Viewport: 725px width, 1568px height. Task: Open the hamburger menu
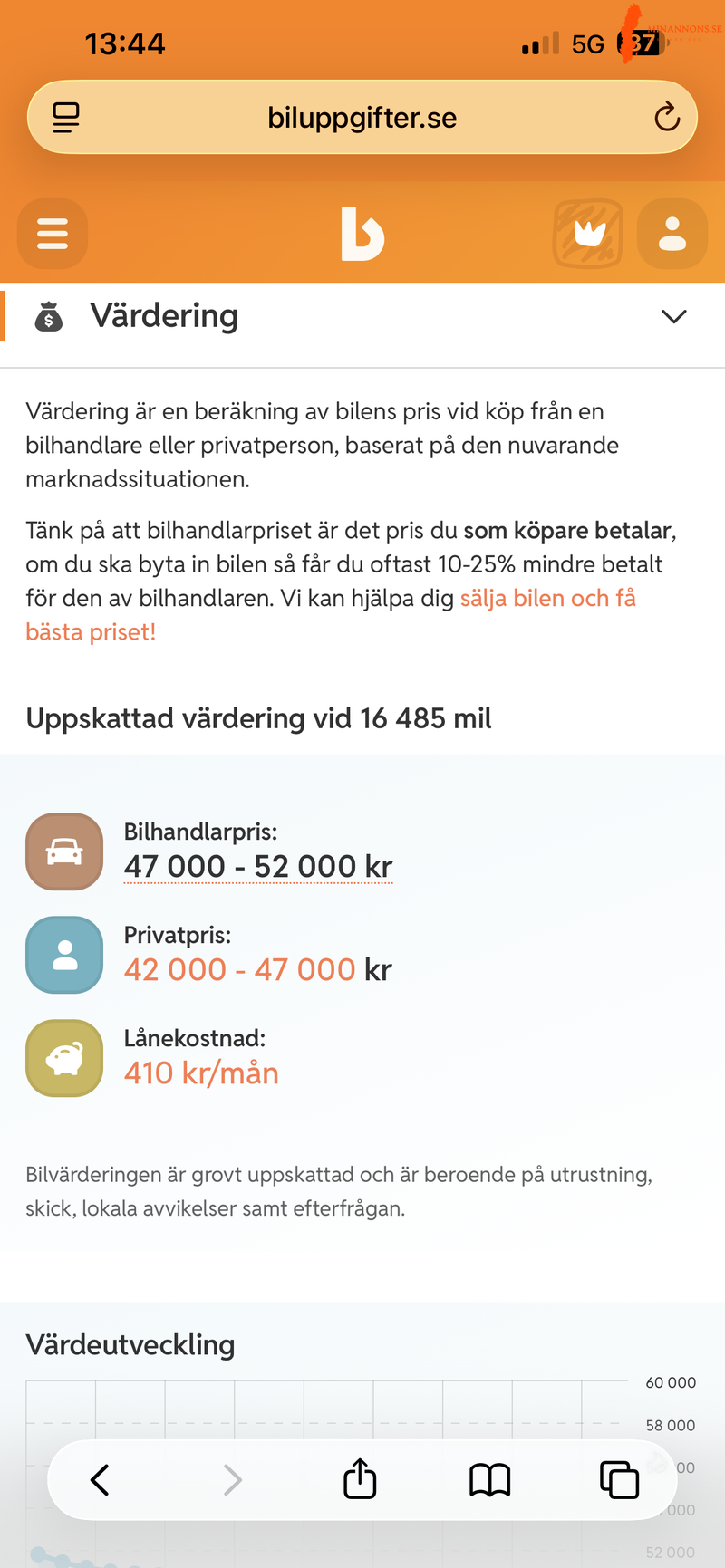click(53, 234)
